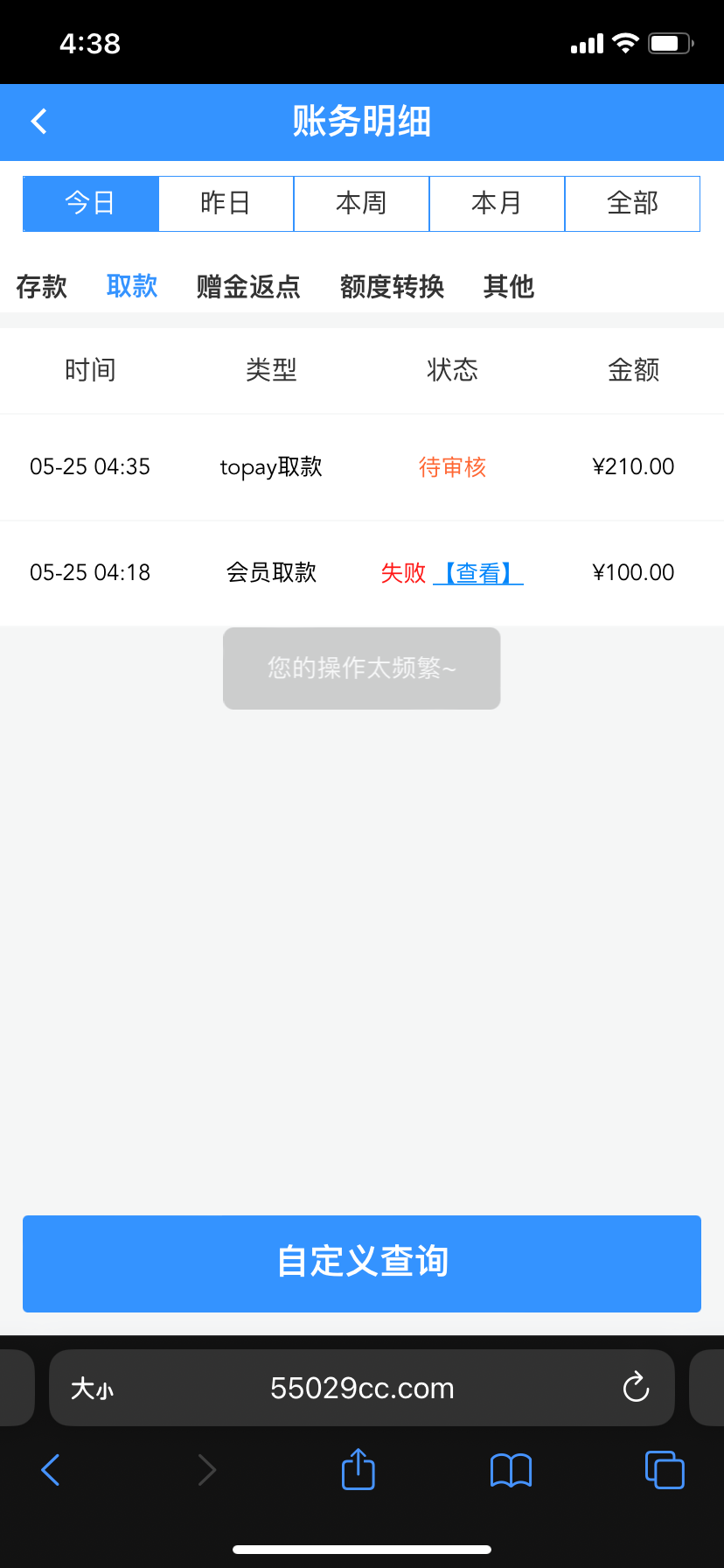Switch to the 昨日 date filter
724x1568 pixels.
tap(226, 203)
